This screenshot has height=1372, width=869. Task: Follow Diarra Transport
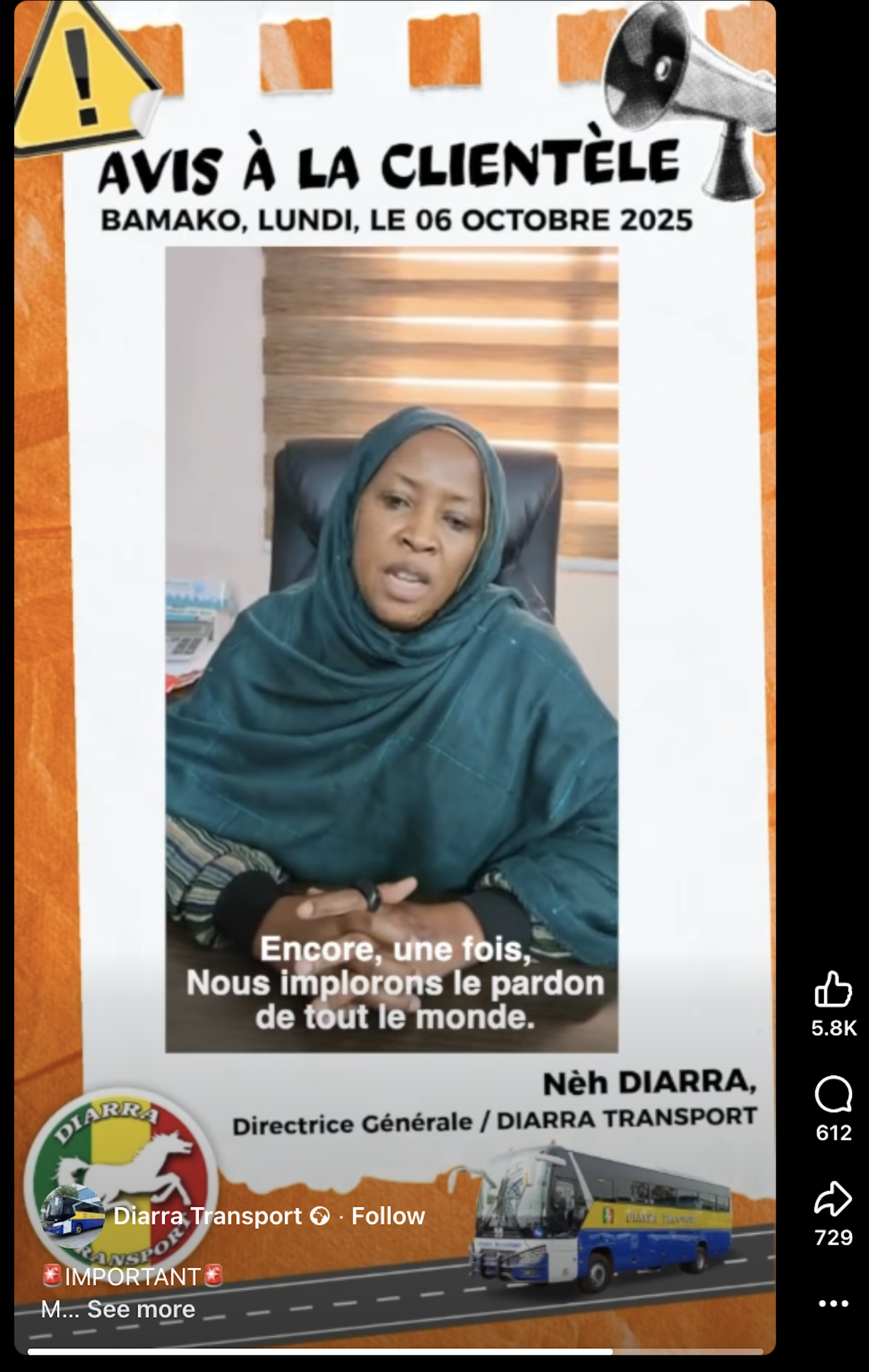pos(388,1216)
